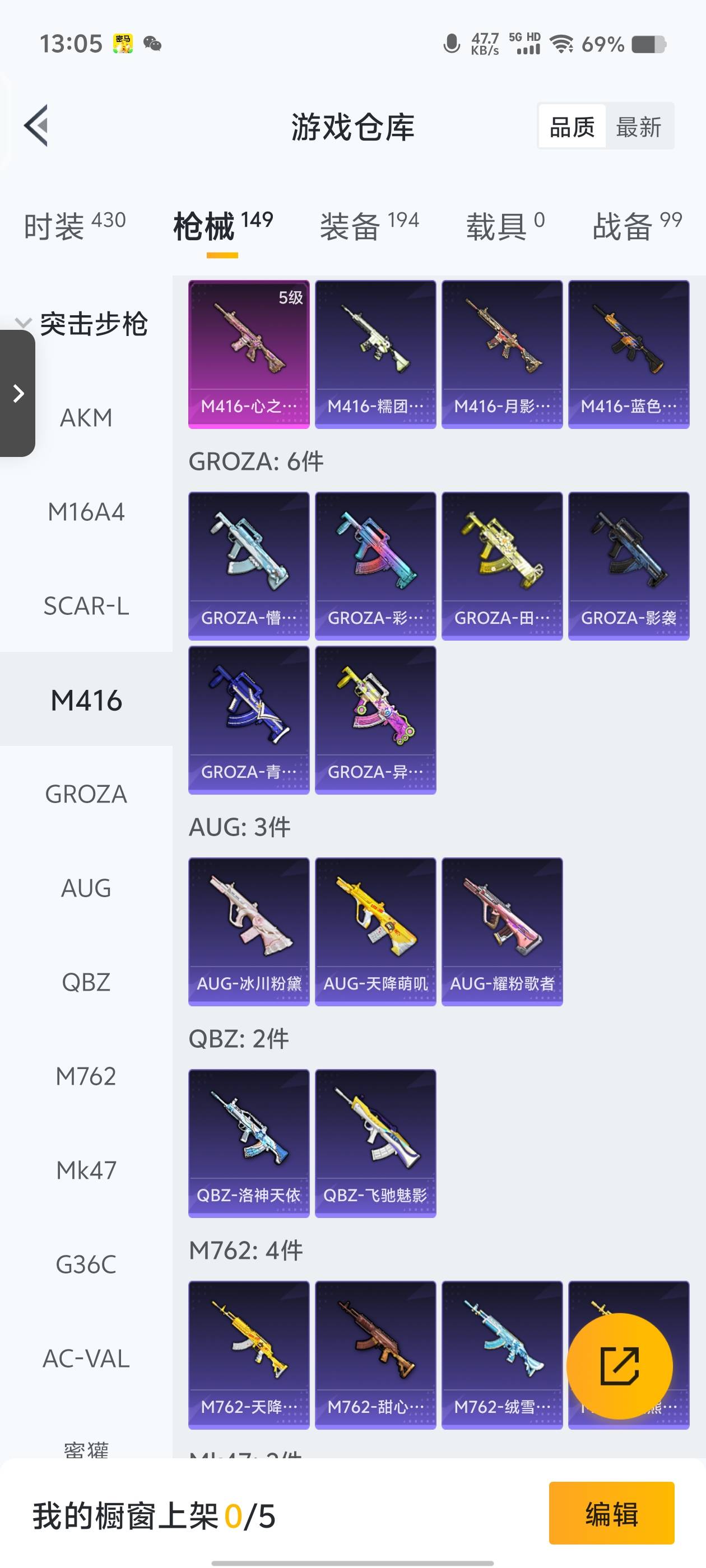Viewport: 706px width, 1568px height.
Task: Switch to 装备 tab
Action: 369,226
